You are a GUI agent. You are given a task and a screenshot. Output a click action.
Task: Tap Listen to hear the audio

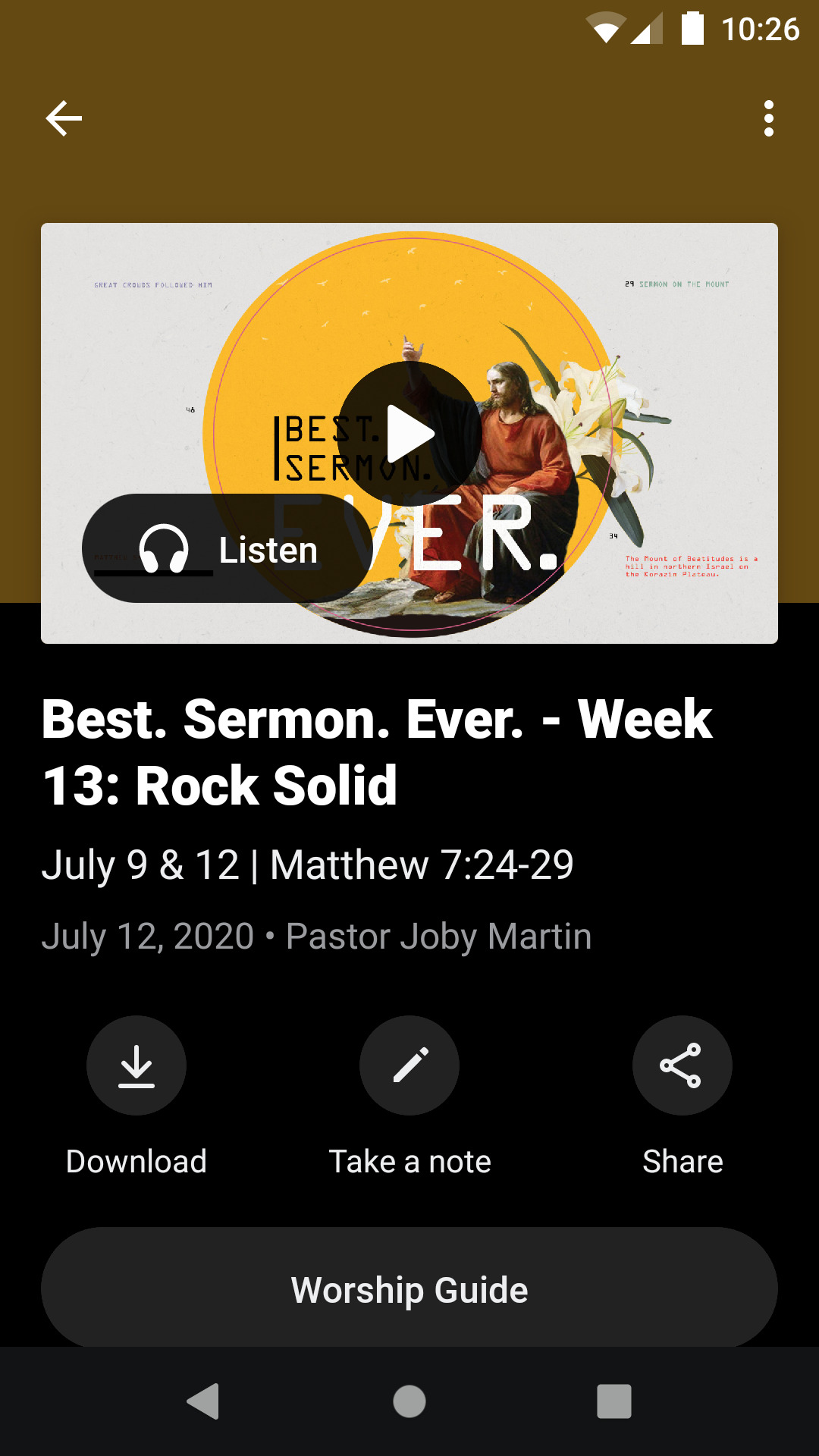point(227,548)
